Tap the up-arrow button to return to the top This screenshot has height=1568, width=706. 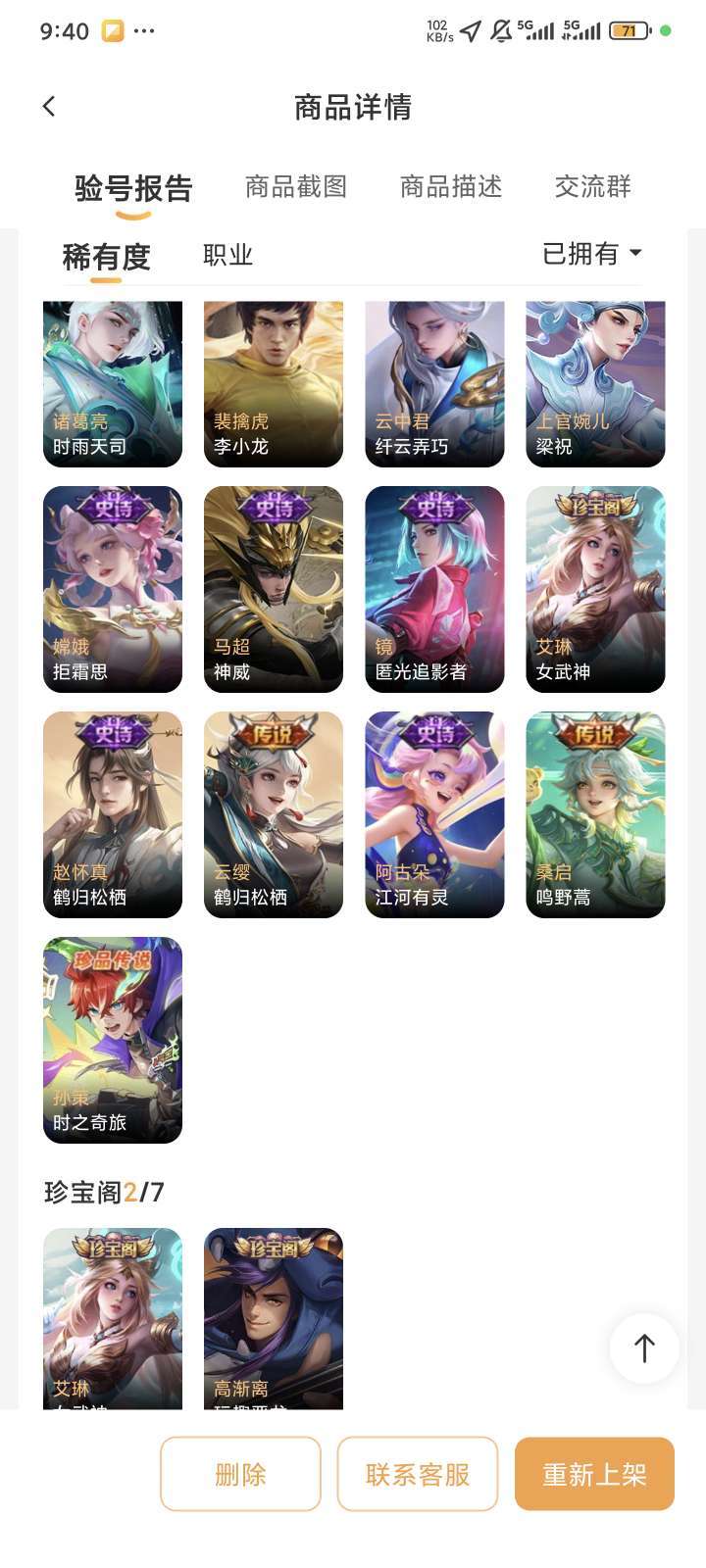click(644, 1348)
